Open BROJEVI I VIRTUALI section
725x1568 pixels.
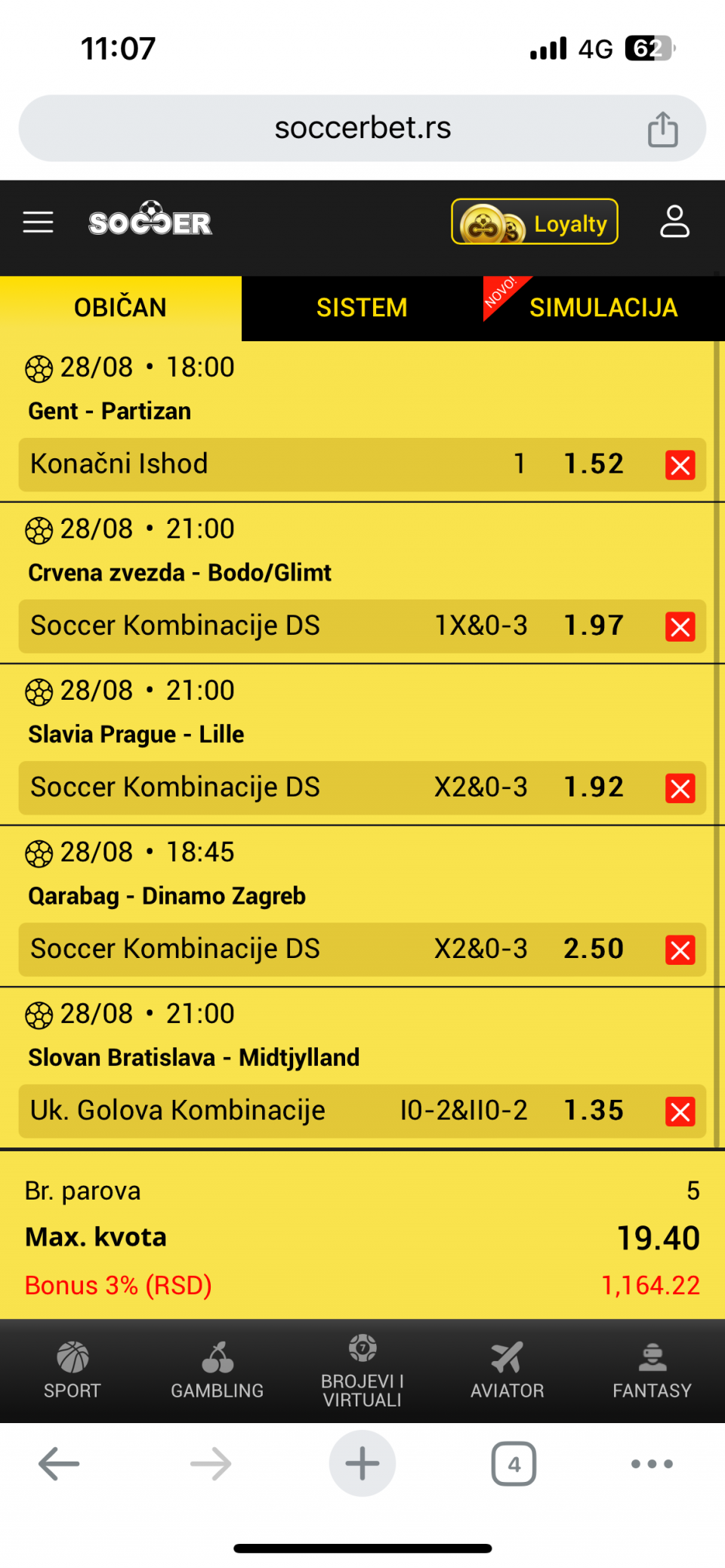pos(362,1371)
